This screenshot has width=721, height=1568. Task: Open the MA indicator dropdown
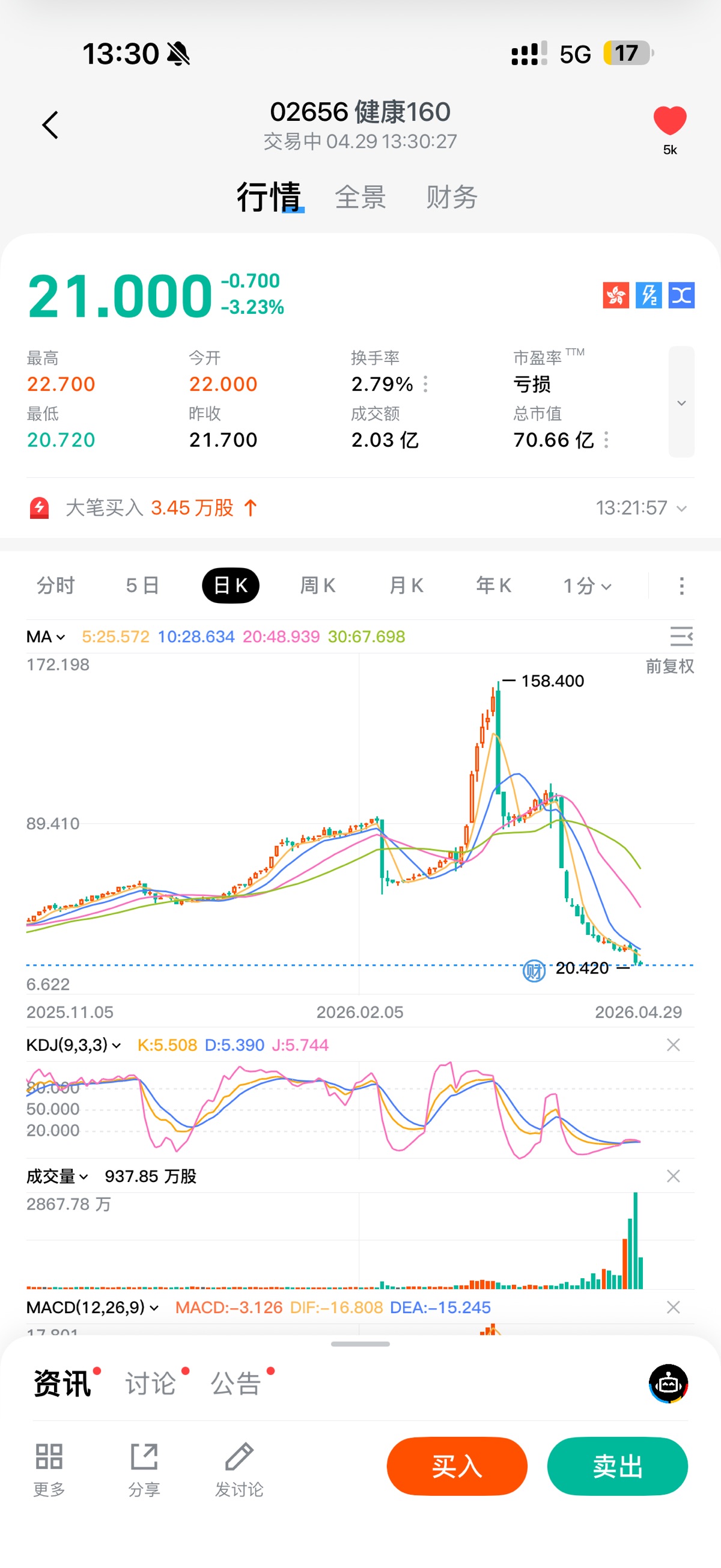(46, 637)
